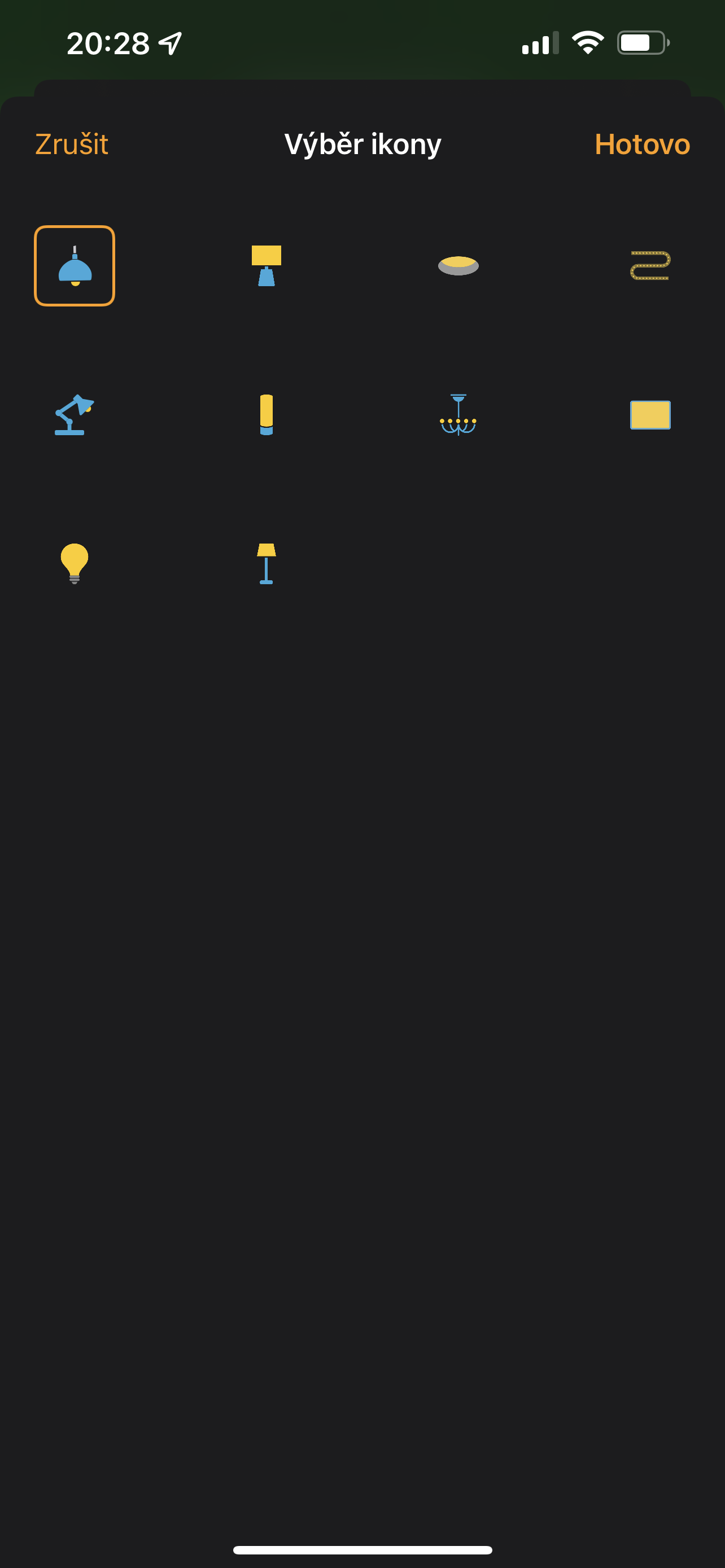
Task: Choose the table lamp with yellow shade
Action: 266,266
